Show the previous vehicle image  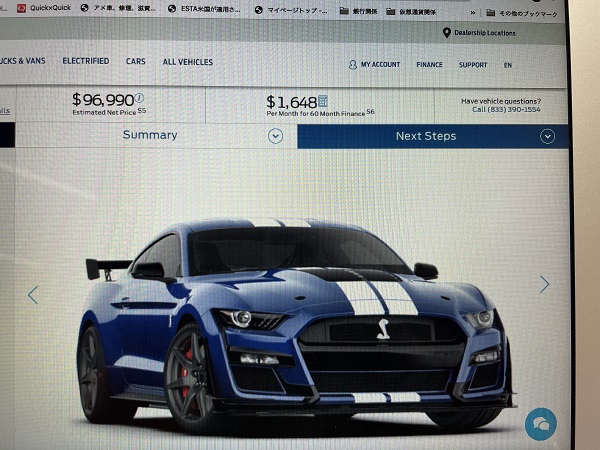point(33,294)
